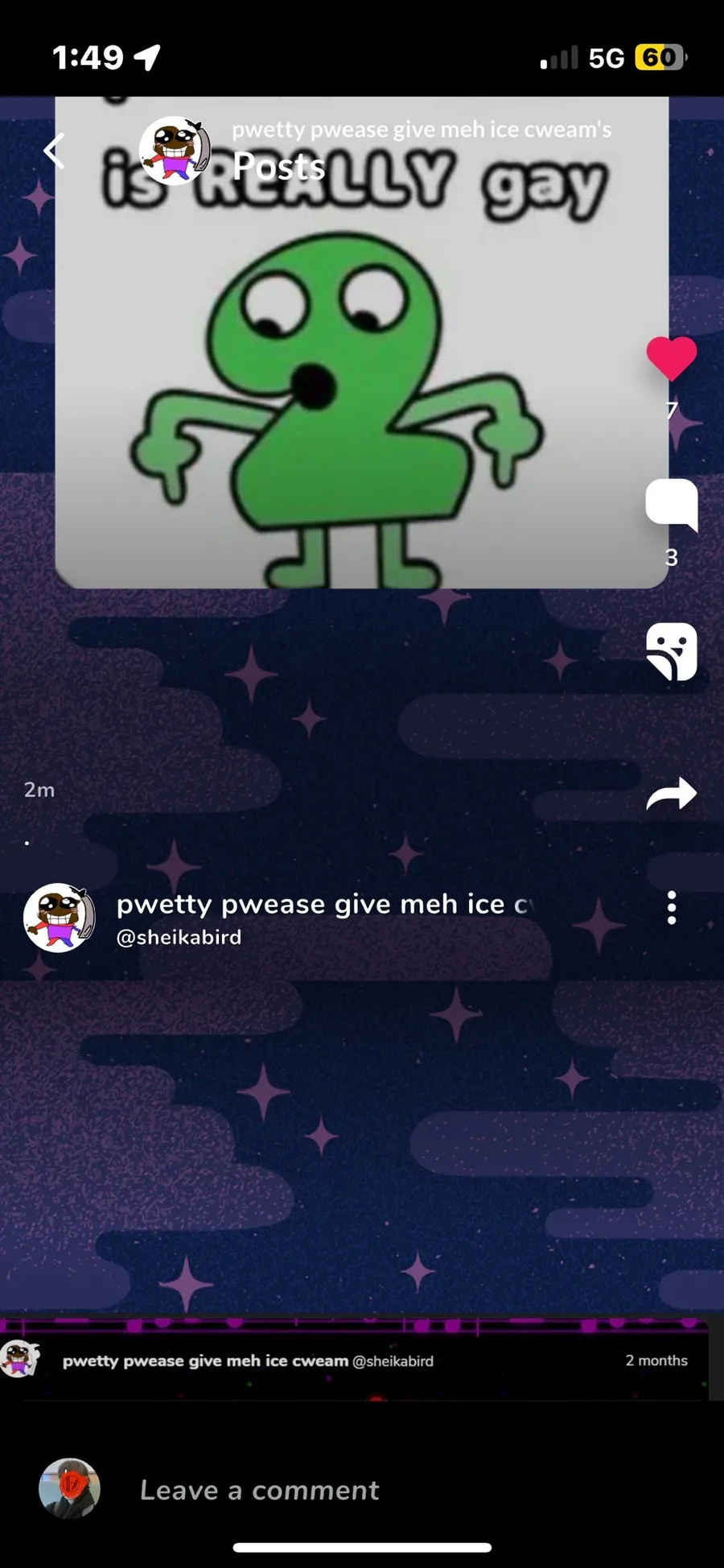724x1568 pixels.
Task: Tap the sticker face icon
Action: point(671,651)
